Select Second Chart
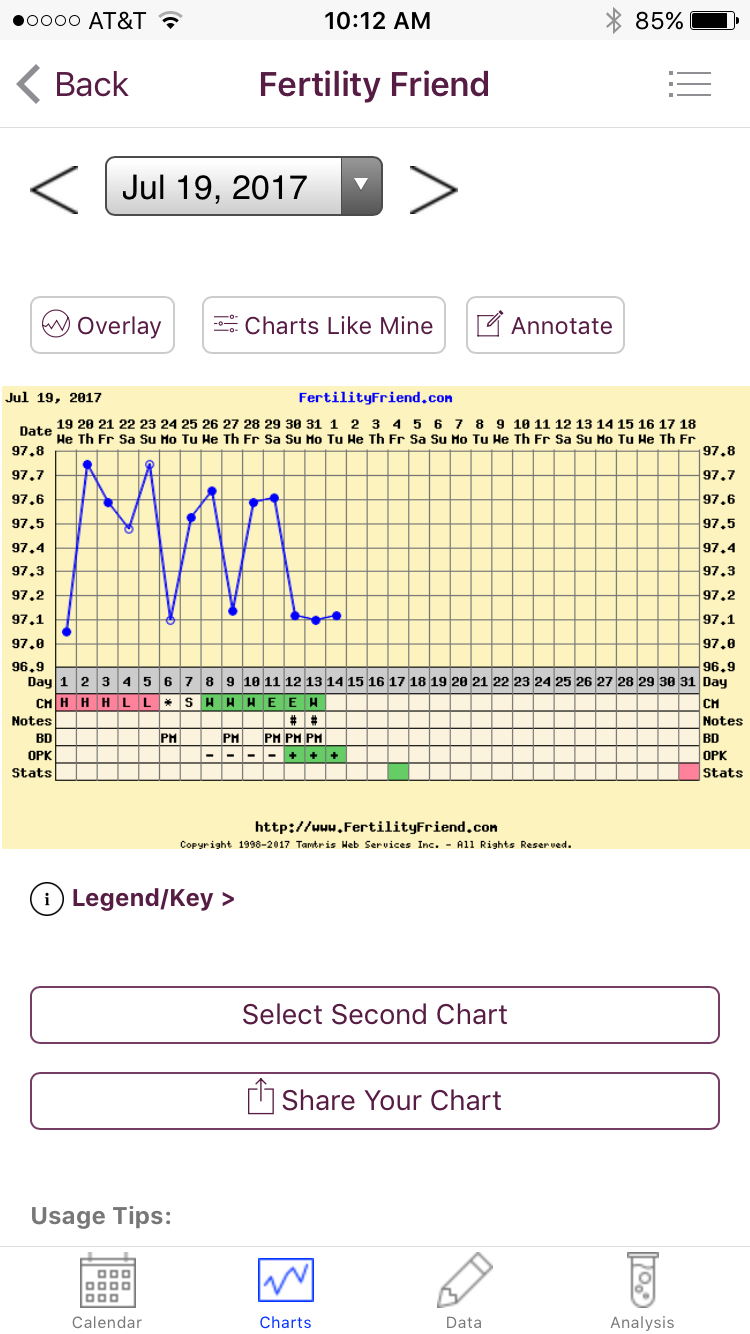 pos(375,1015)
